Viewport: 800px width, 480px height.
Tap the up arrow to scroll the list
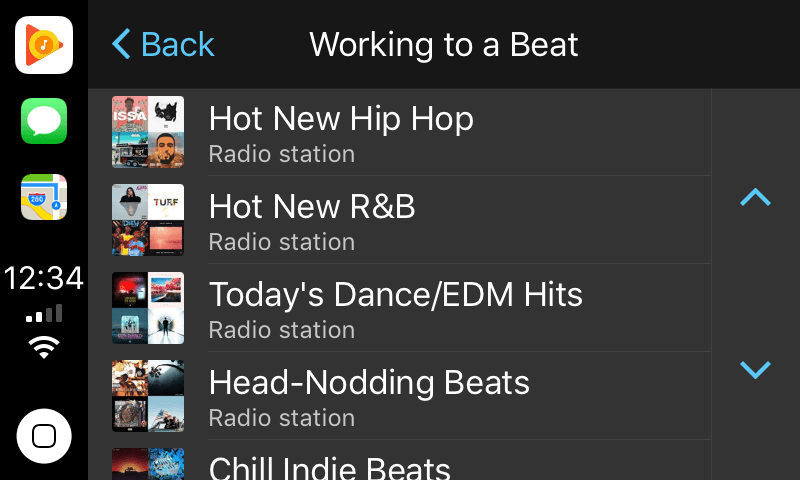coord(755,197)
